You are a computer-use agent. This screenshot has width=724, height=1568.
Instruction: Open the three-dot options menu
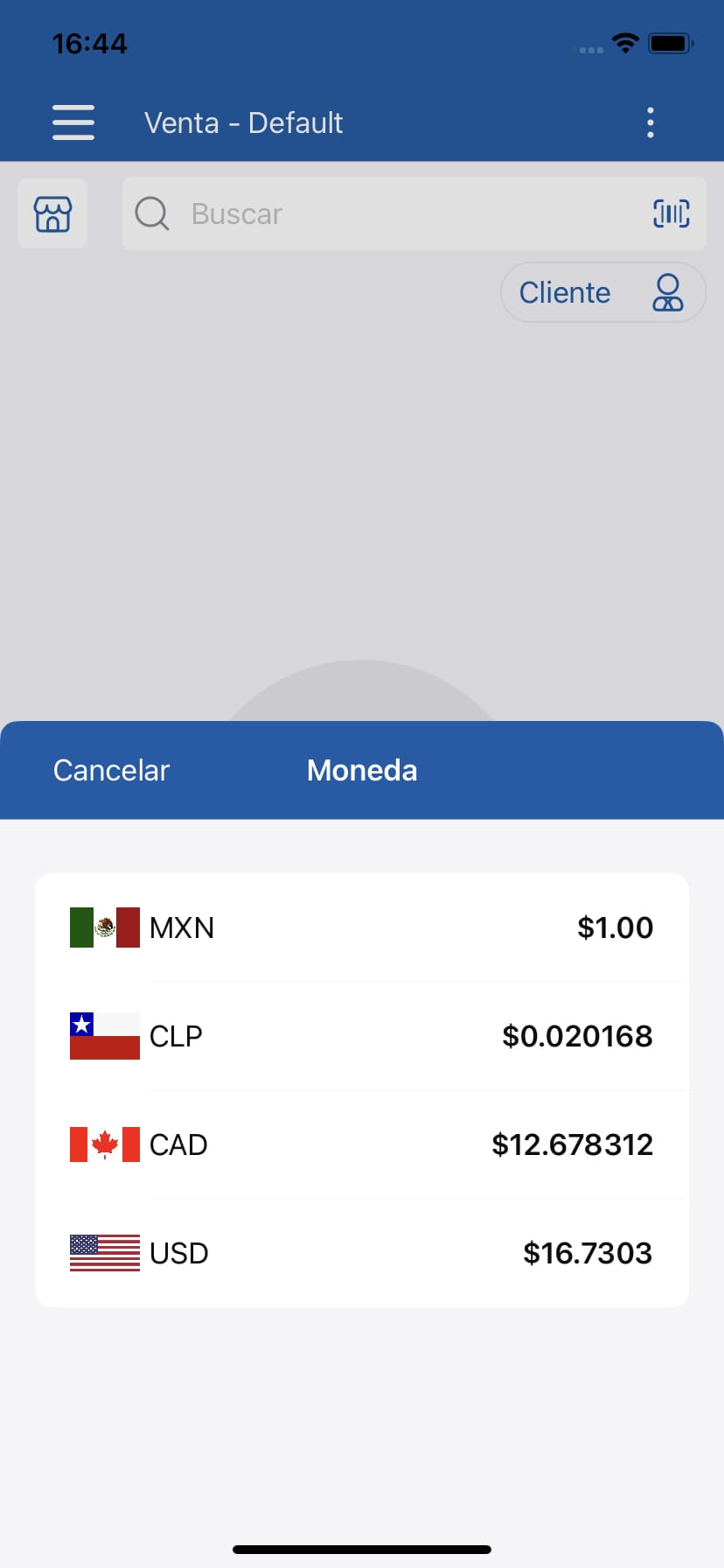[x=651, y=122]
